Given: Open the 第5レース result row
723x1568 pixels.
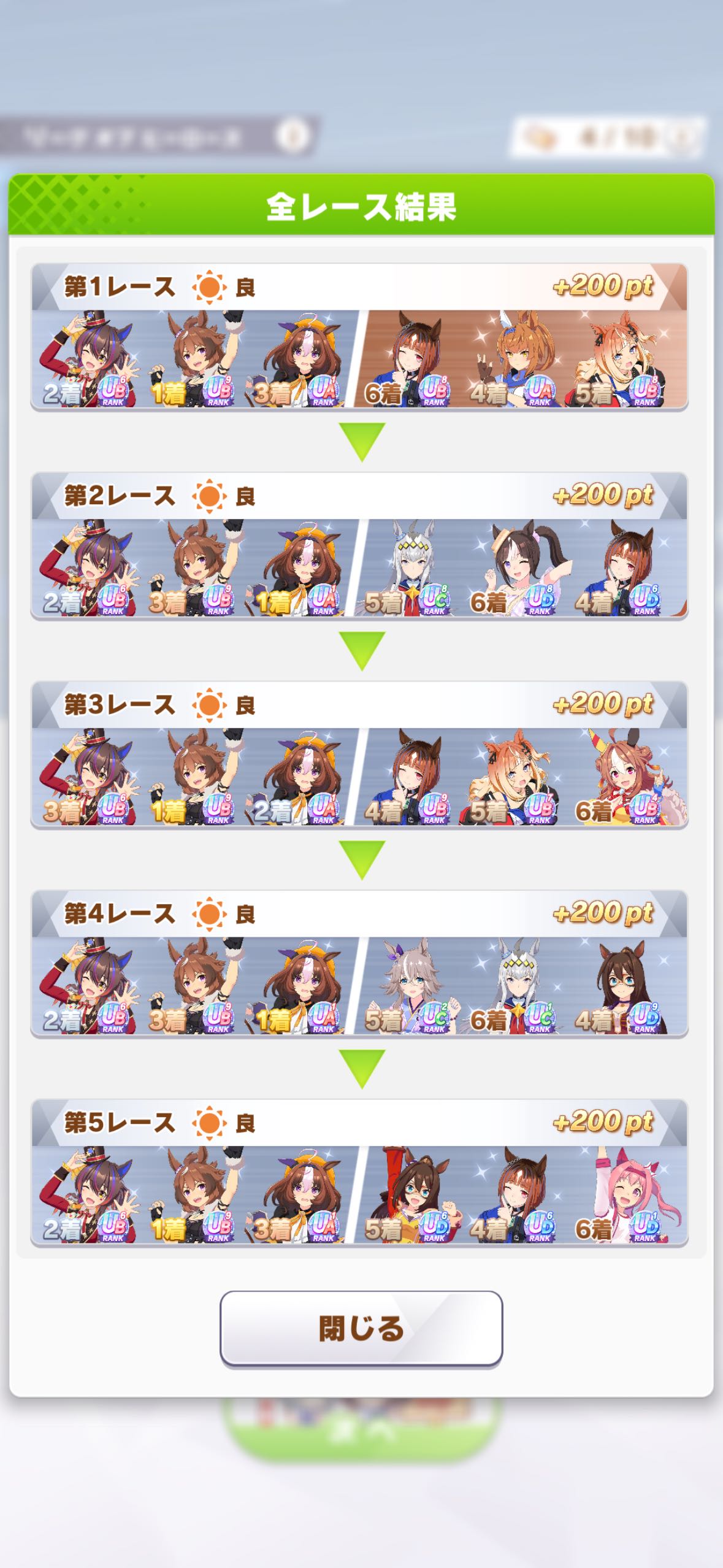Looking at the screenshot, I should point(359,1172).
